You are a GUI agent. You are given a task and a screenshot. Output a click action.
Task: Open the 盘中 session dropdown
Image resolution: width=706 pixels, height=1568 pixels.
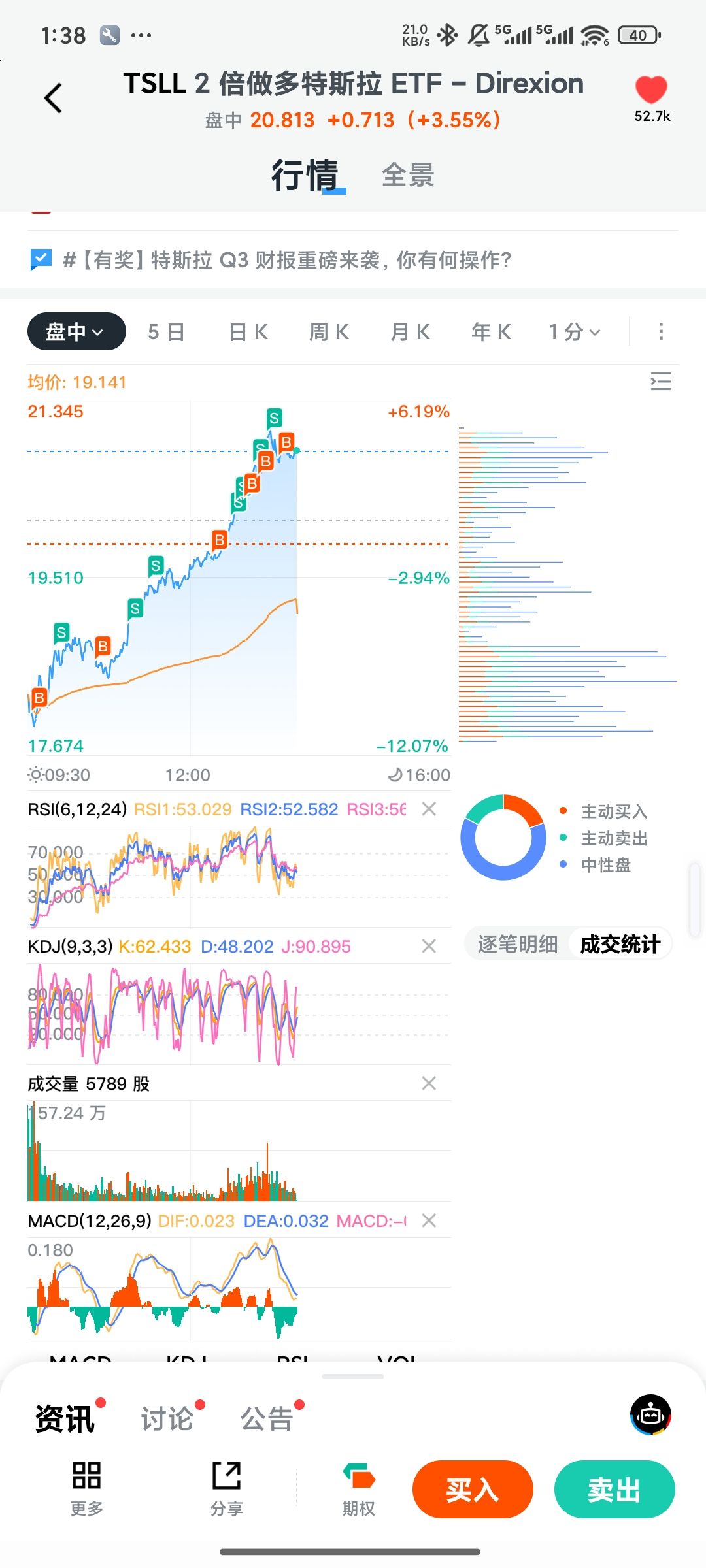76,332
